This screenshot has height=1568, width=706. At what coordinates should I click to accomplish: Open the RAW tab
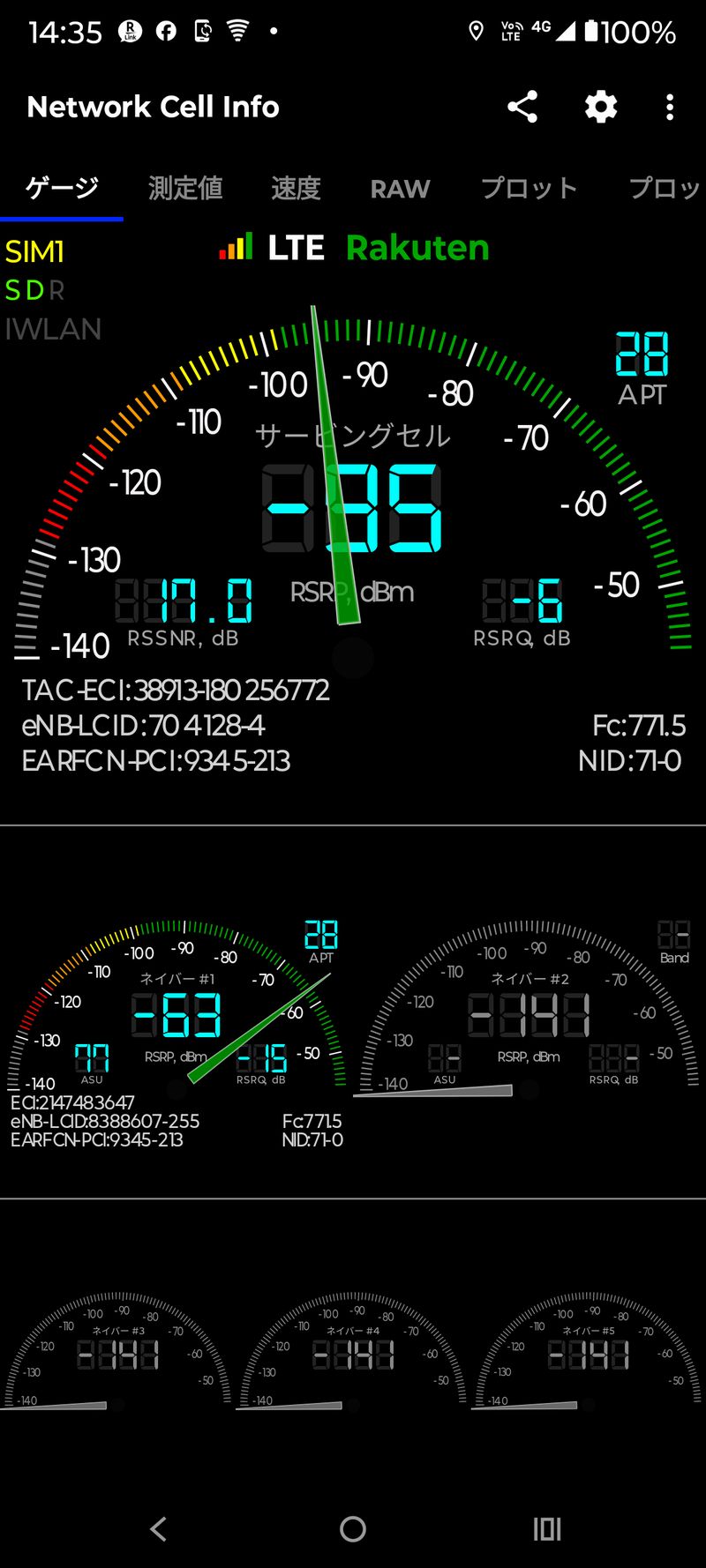[x=400, y=189]
